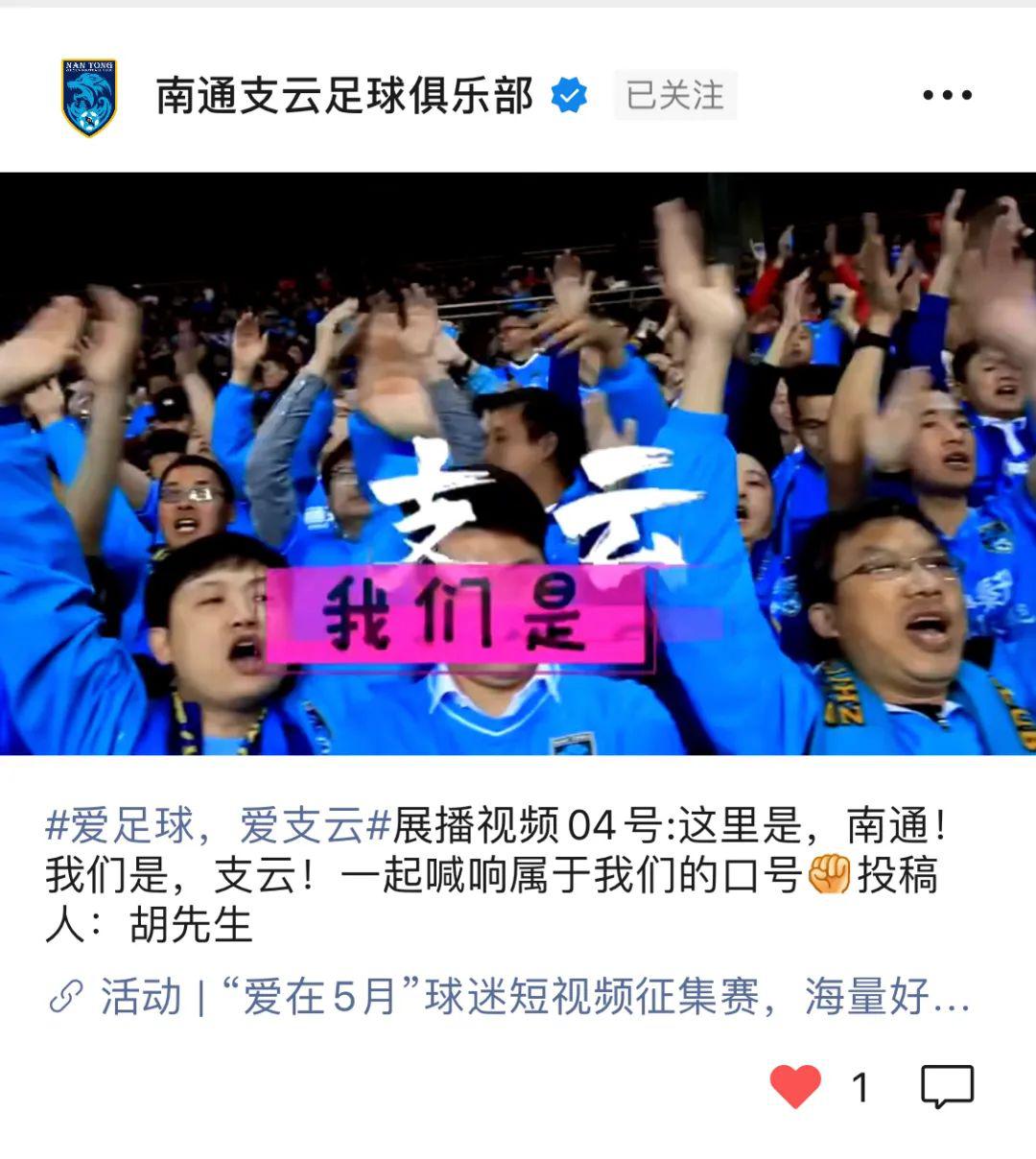Open the 活动 "爱在5月" video contest link

pyautogui.click(x=510, y=997)
